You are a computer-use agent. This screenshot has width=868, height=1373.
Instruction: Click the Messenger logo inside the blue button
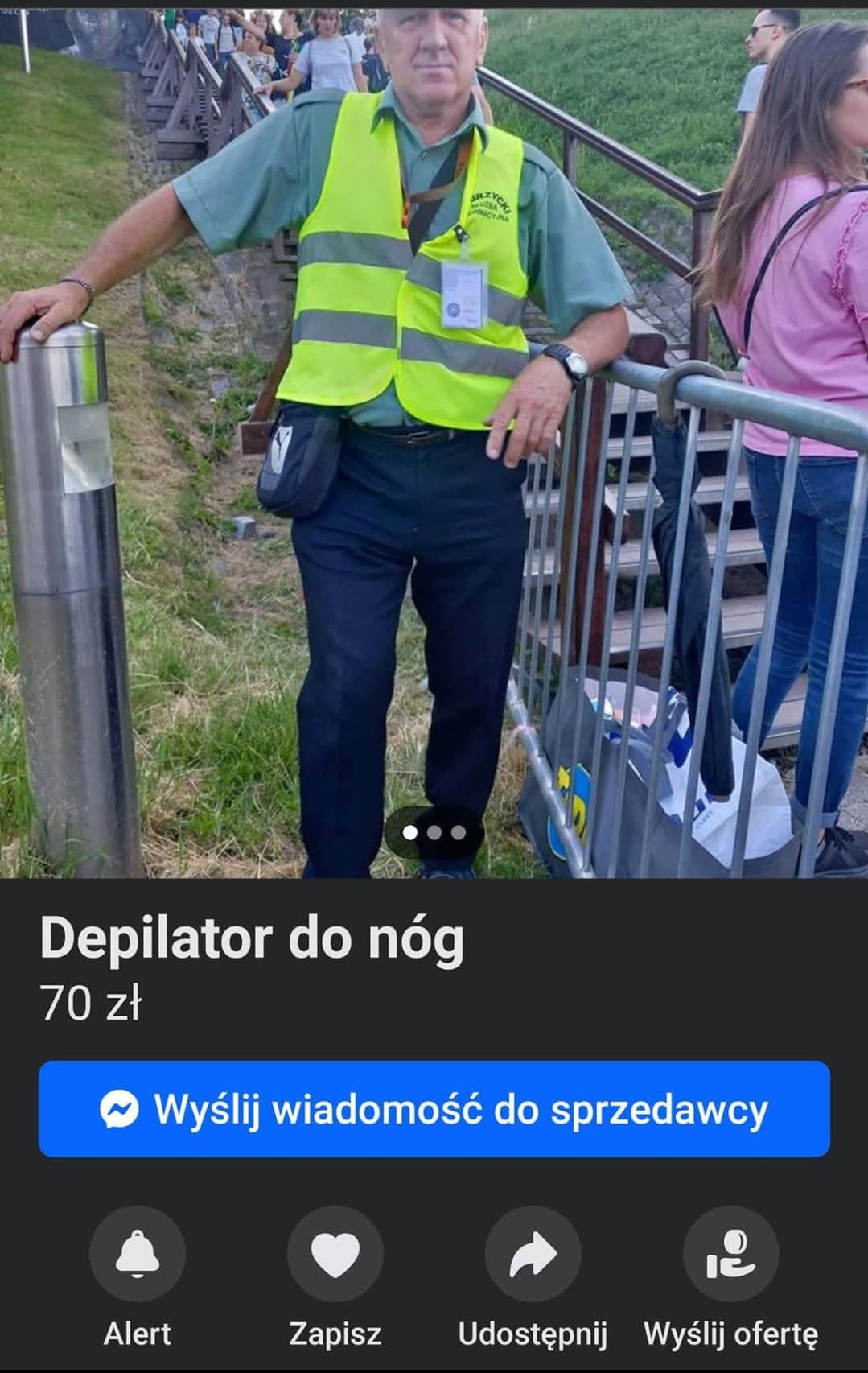coord(118,1111)
